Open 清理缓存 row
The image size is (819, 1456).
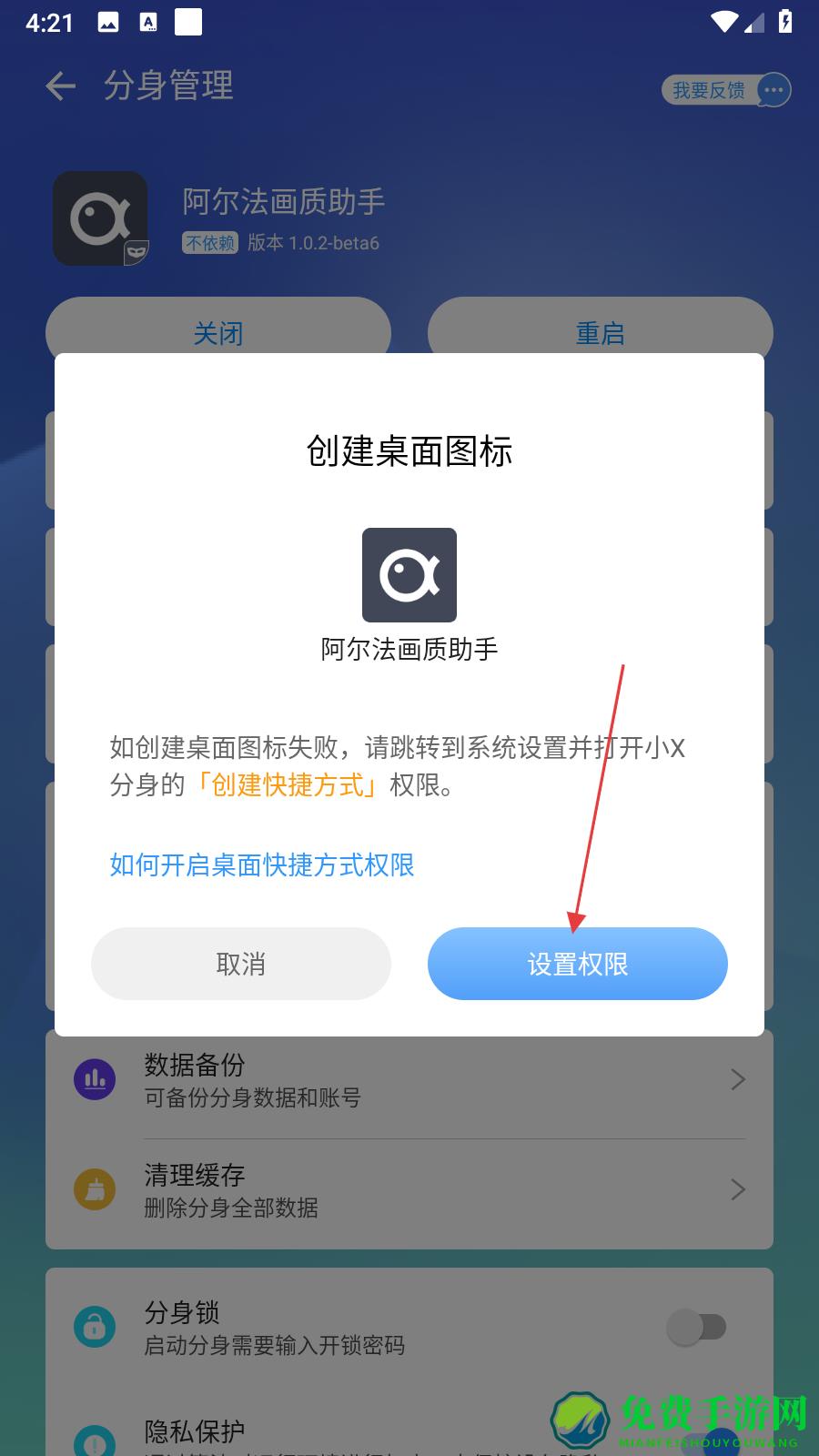[x=409, y=1190]
